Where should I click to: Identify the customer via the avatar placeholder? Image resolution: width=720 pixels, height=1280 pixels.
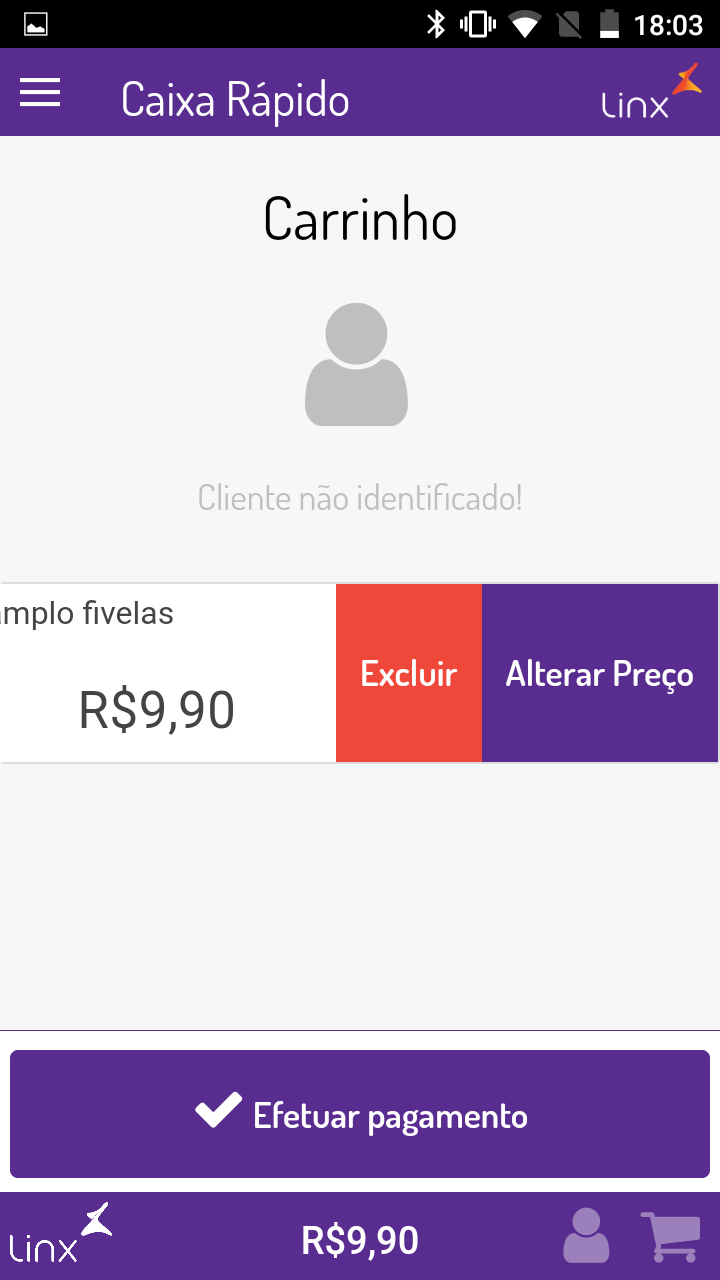point(356,365)
